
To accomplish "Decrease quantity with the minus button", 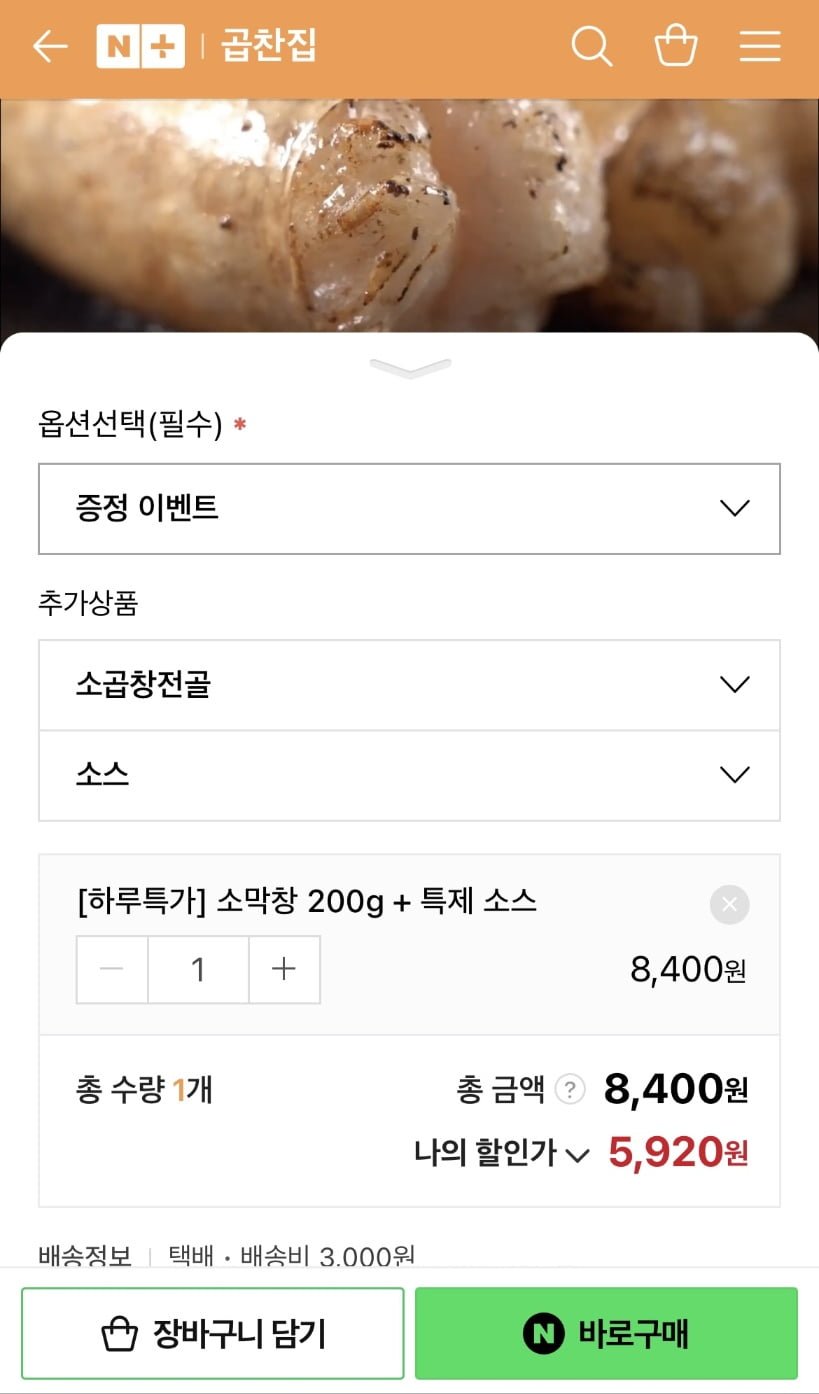I will (x=112, y=969).
